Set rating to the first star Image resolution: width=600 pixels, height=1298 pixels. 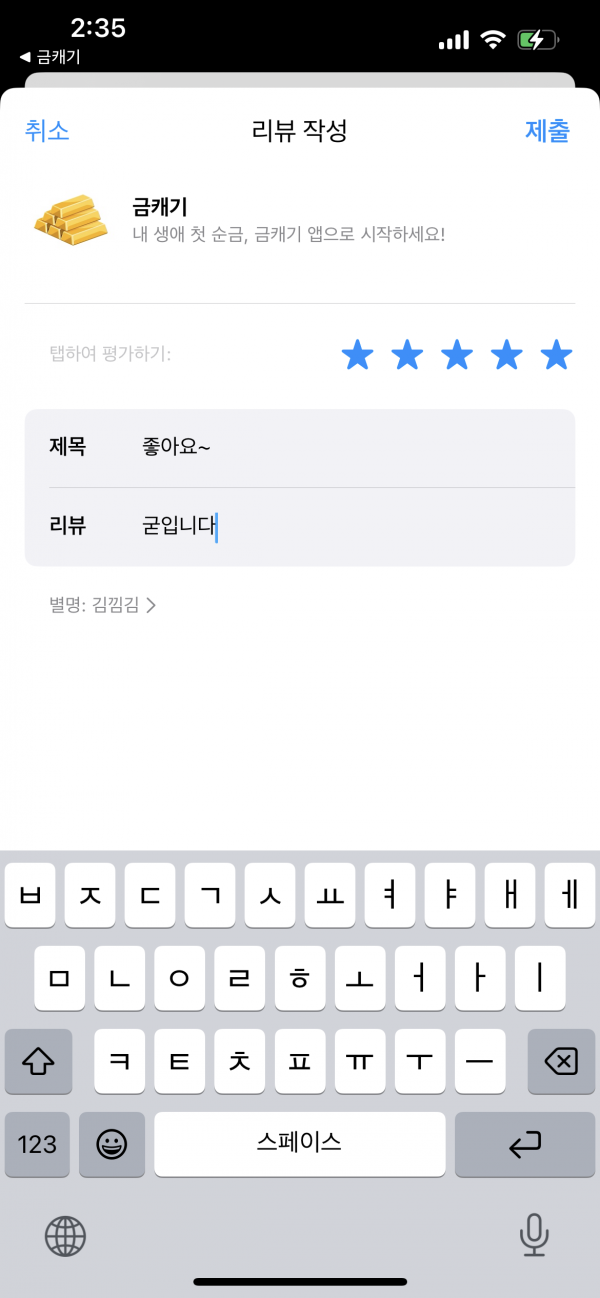357,354
